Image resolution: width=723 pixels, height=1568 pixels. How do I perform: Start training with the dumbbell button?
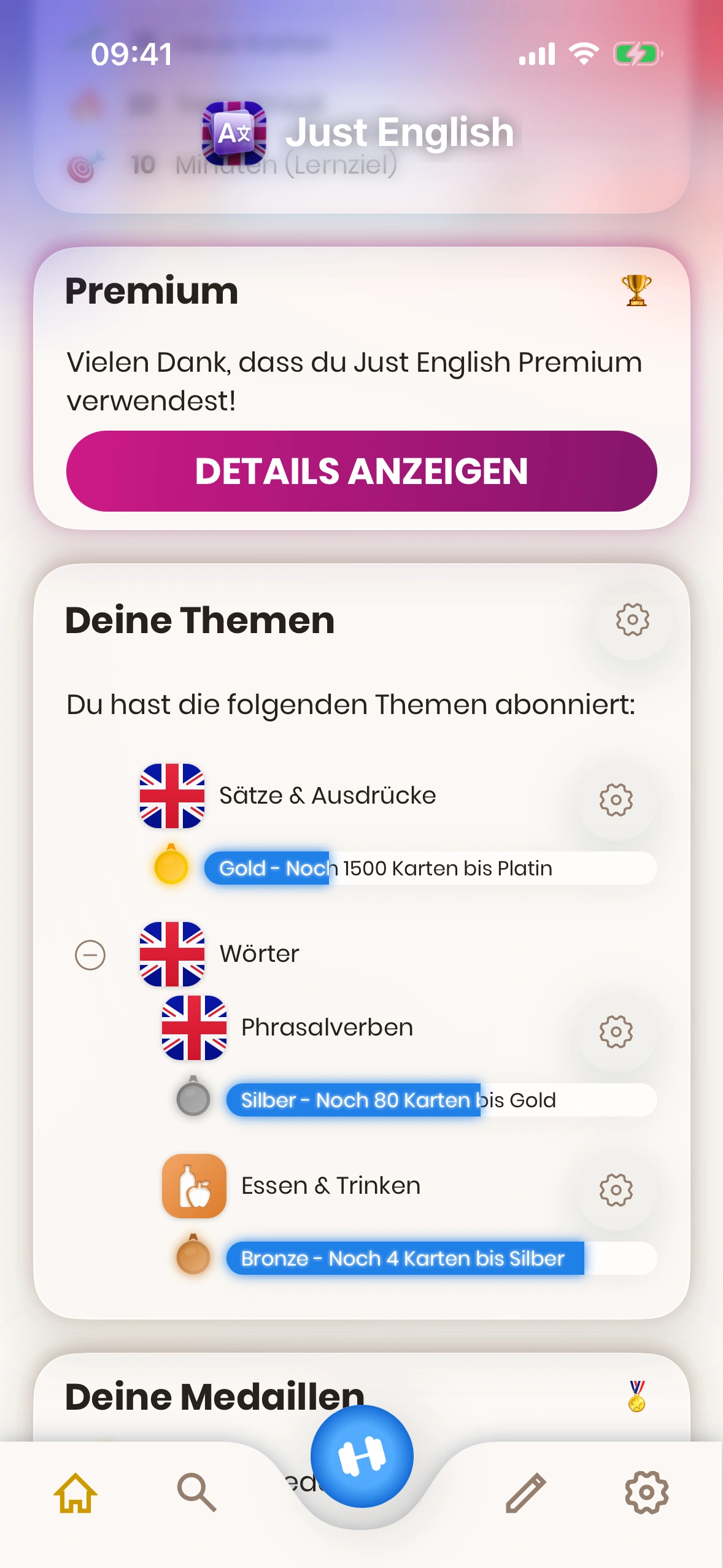(x=361, y=1456)
